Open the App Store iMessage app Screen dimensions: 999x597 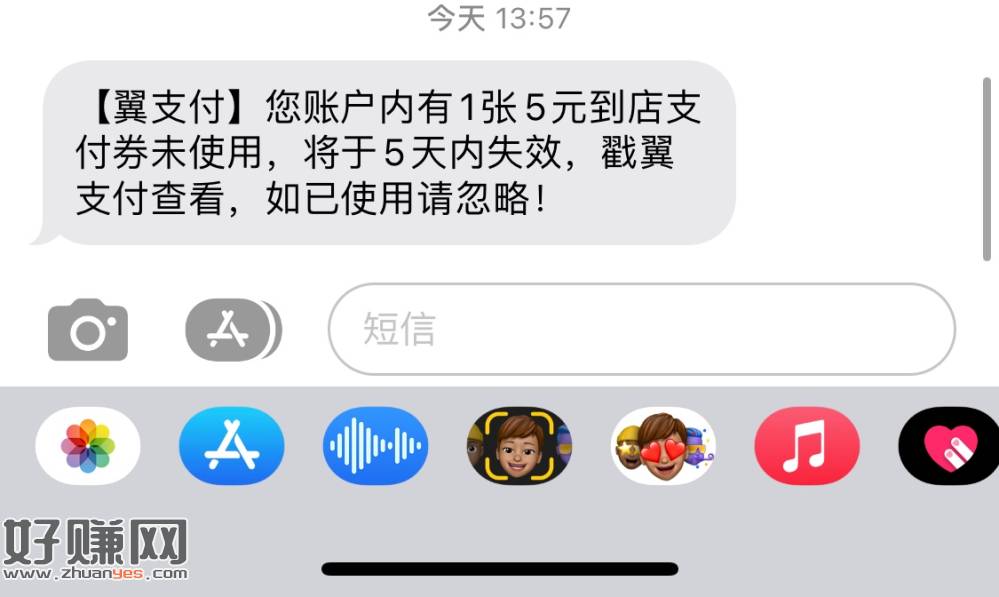pos(232,446)
